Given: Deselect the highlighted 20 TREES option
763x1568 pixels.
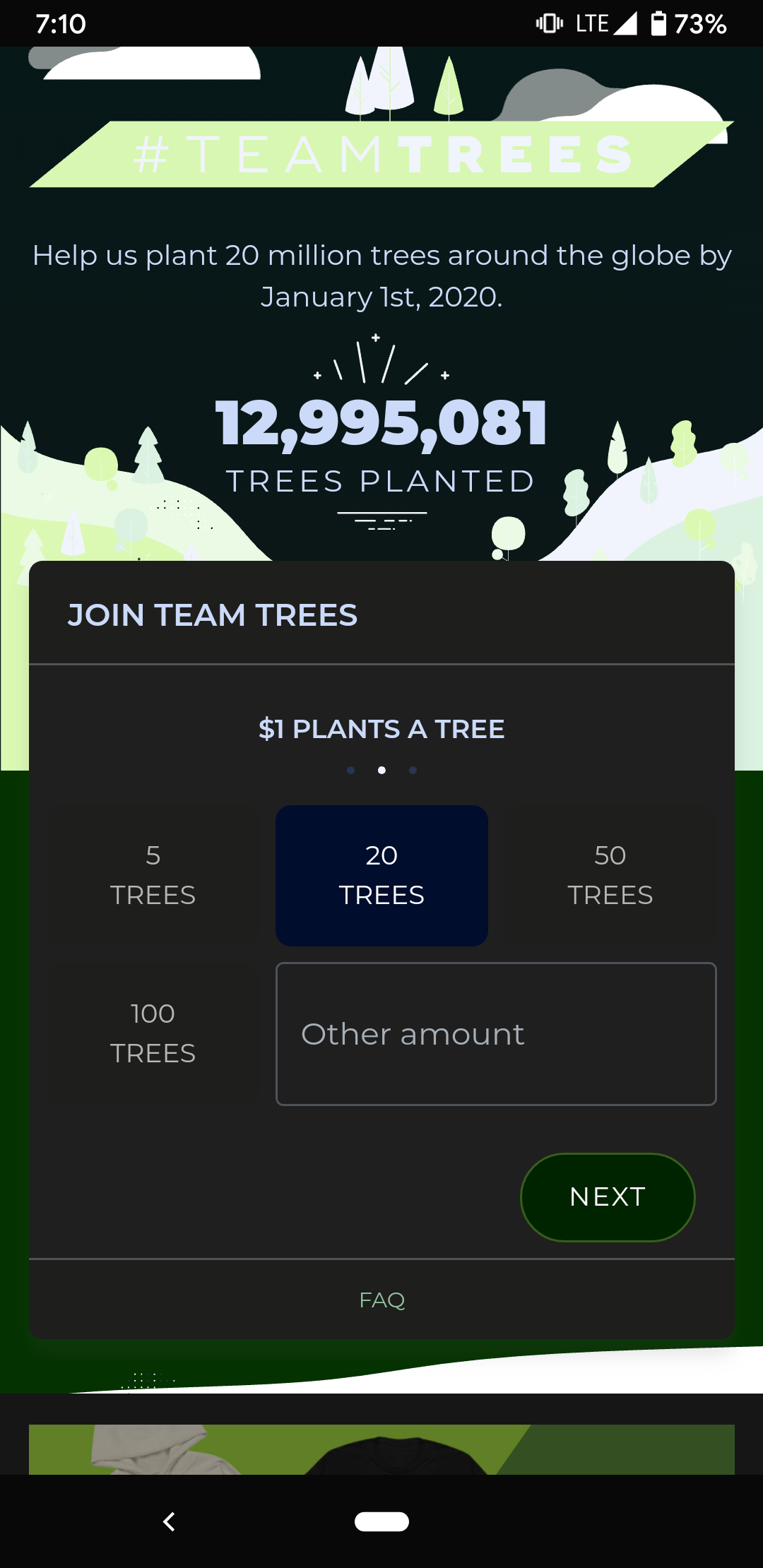Looking at the screenshot, I should (x=381, y=876).
